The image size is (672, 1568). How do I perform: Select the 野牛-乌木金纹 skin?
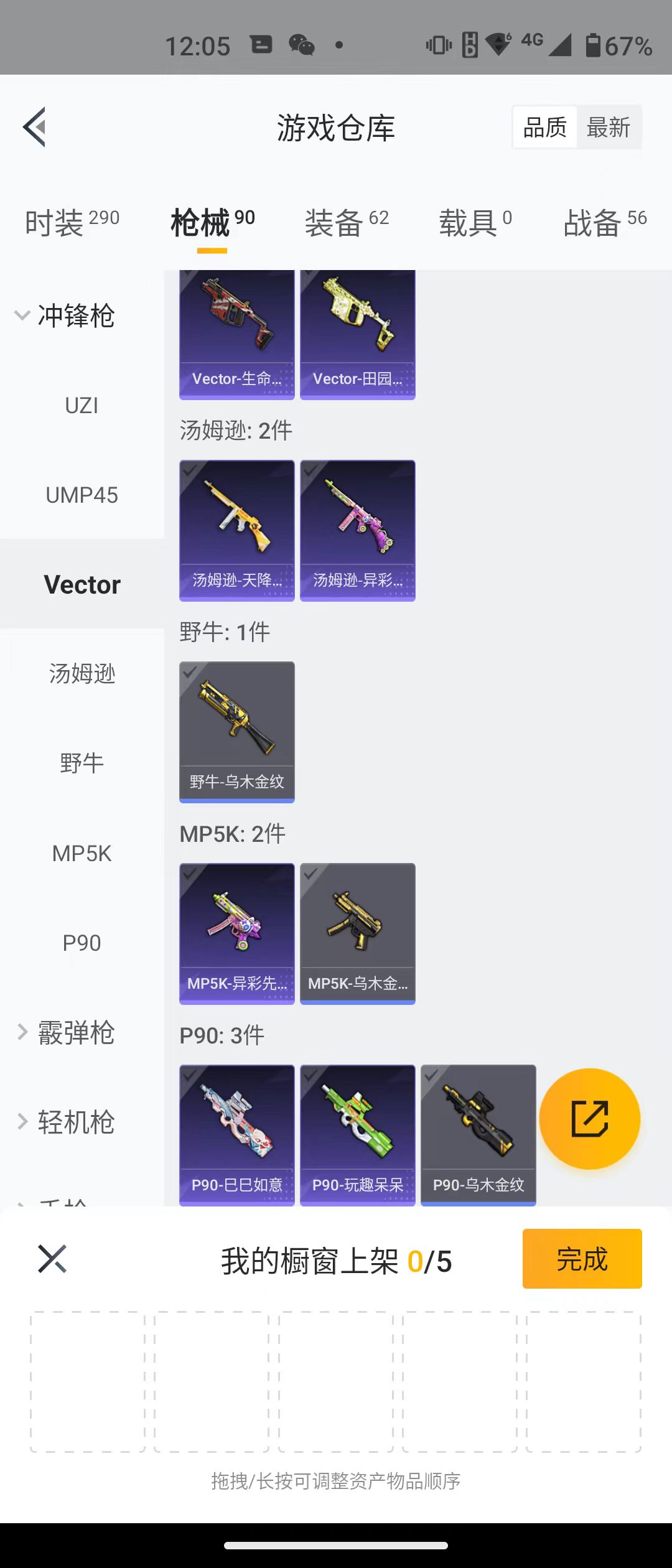click(x=236, y=731)
